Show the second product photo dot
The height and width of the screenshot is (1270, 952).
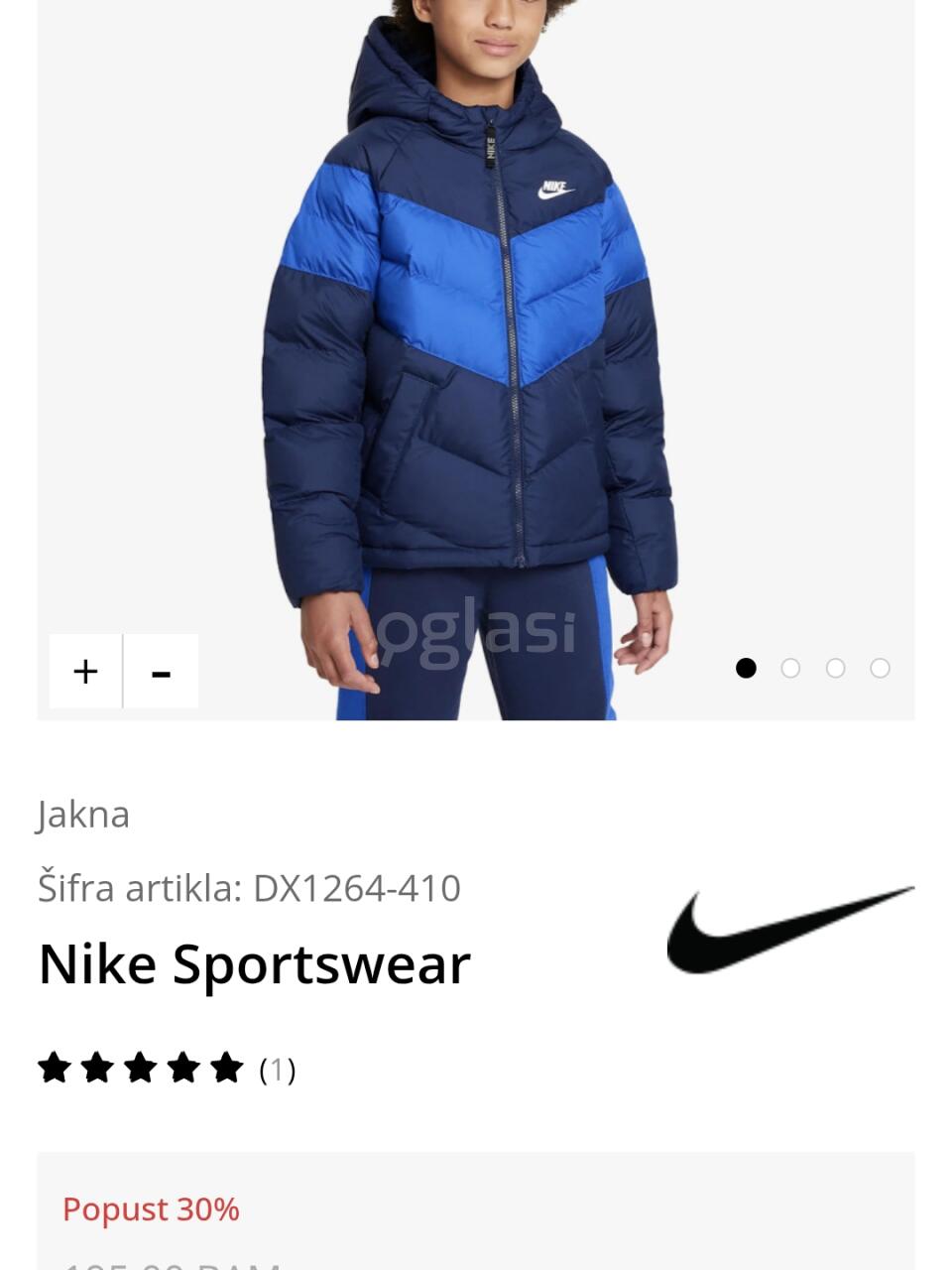point(790,668)
